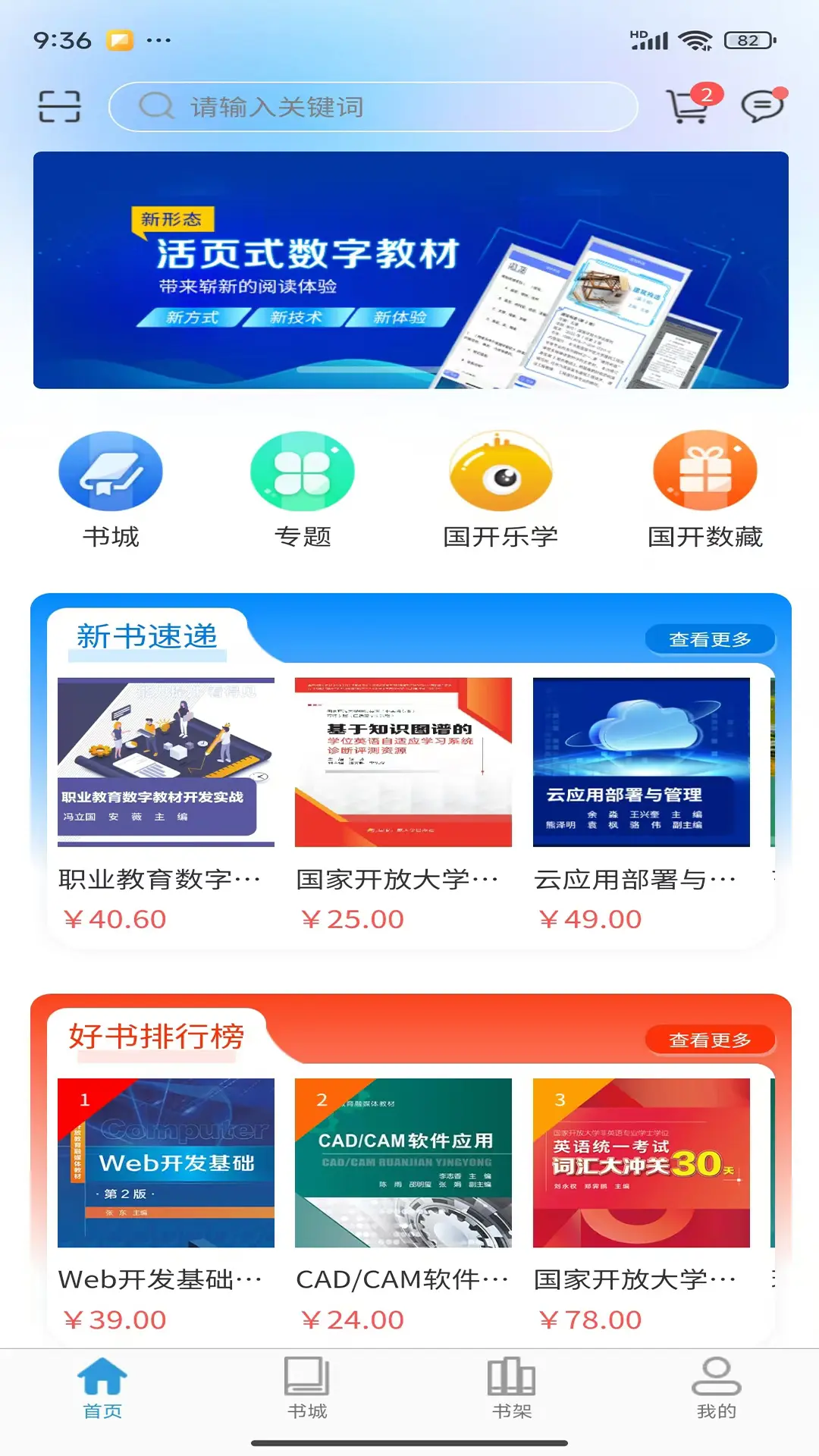Open the messages icon

[x=761, y=106]
